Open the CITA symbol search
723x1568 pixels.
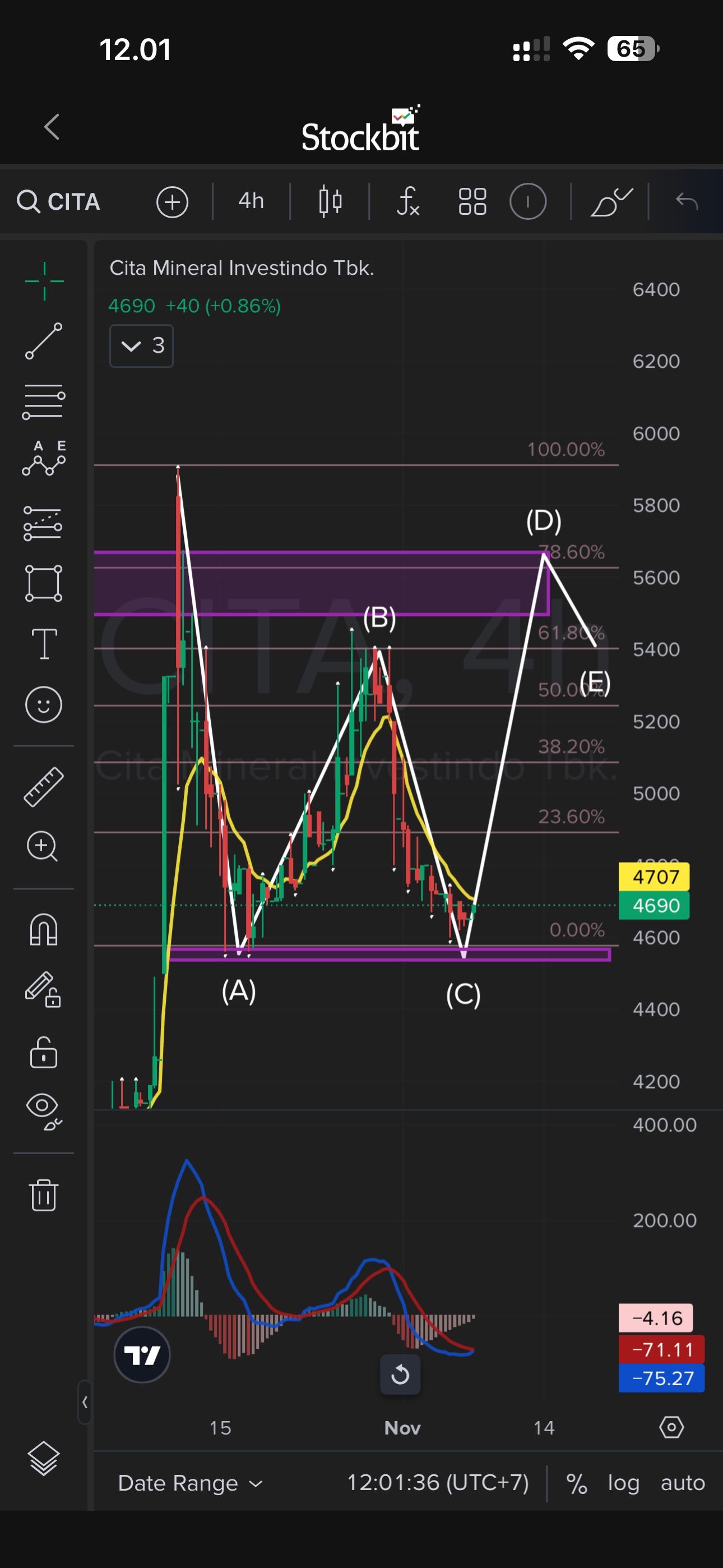(x=58, y=201)
